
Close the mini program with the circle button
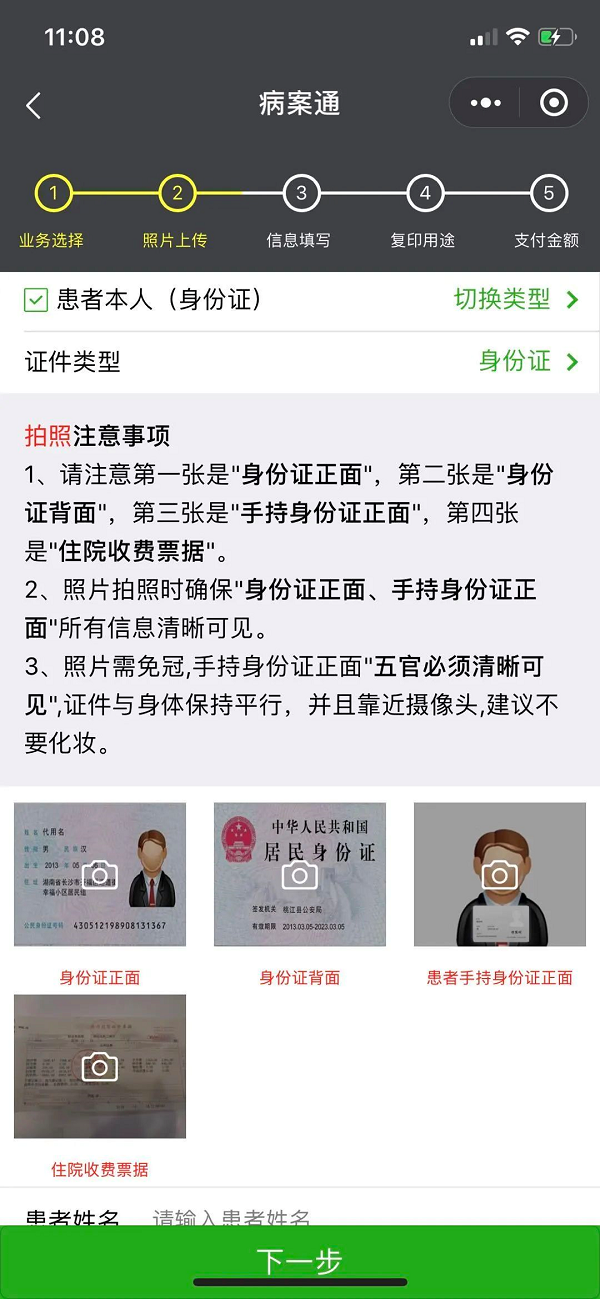point(553,103)
